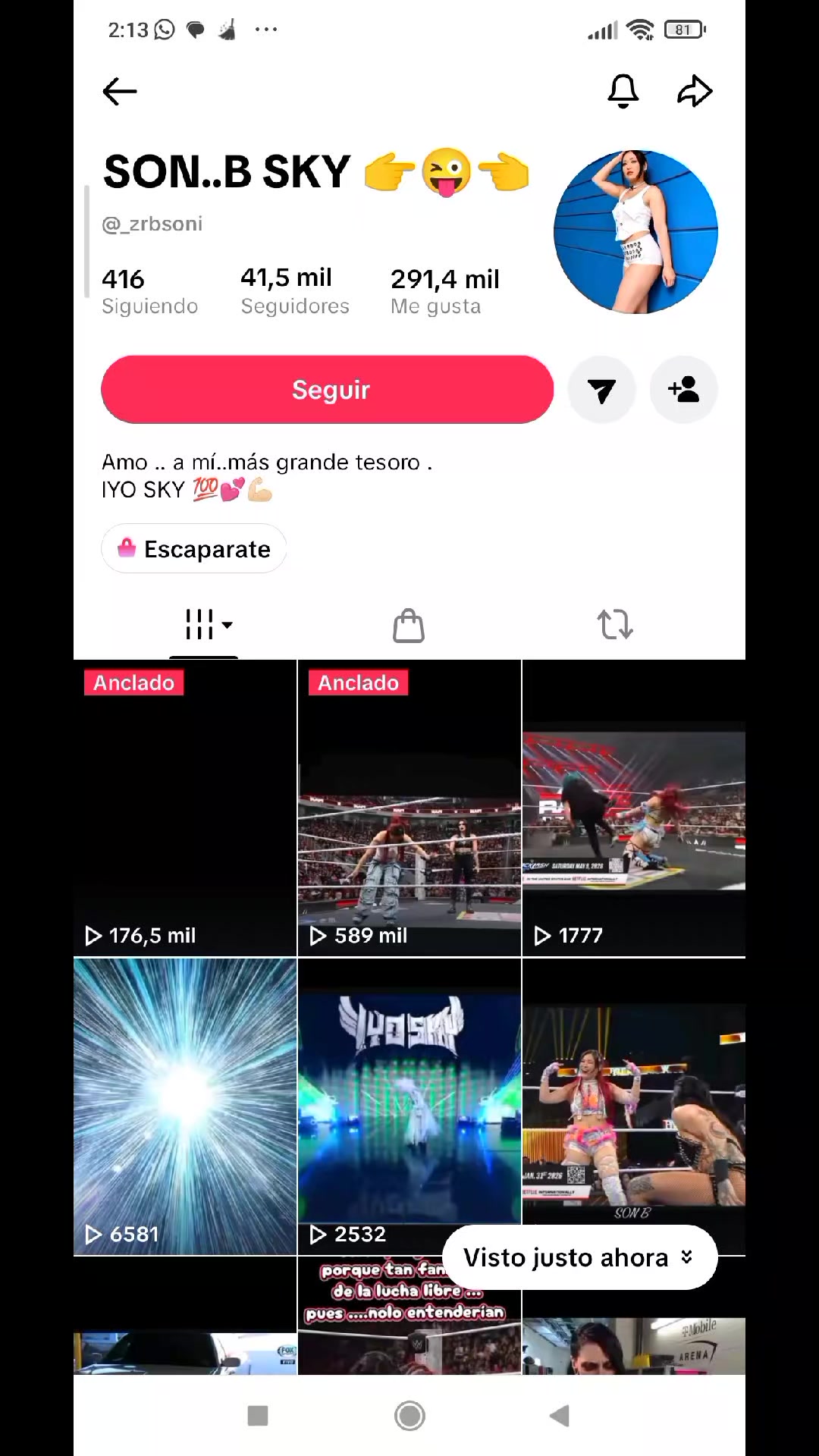The image size is (819, 1456).
Task: Open pinned video with 589 mil views
Action: pos(409,808)
